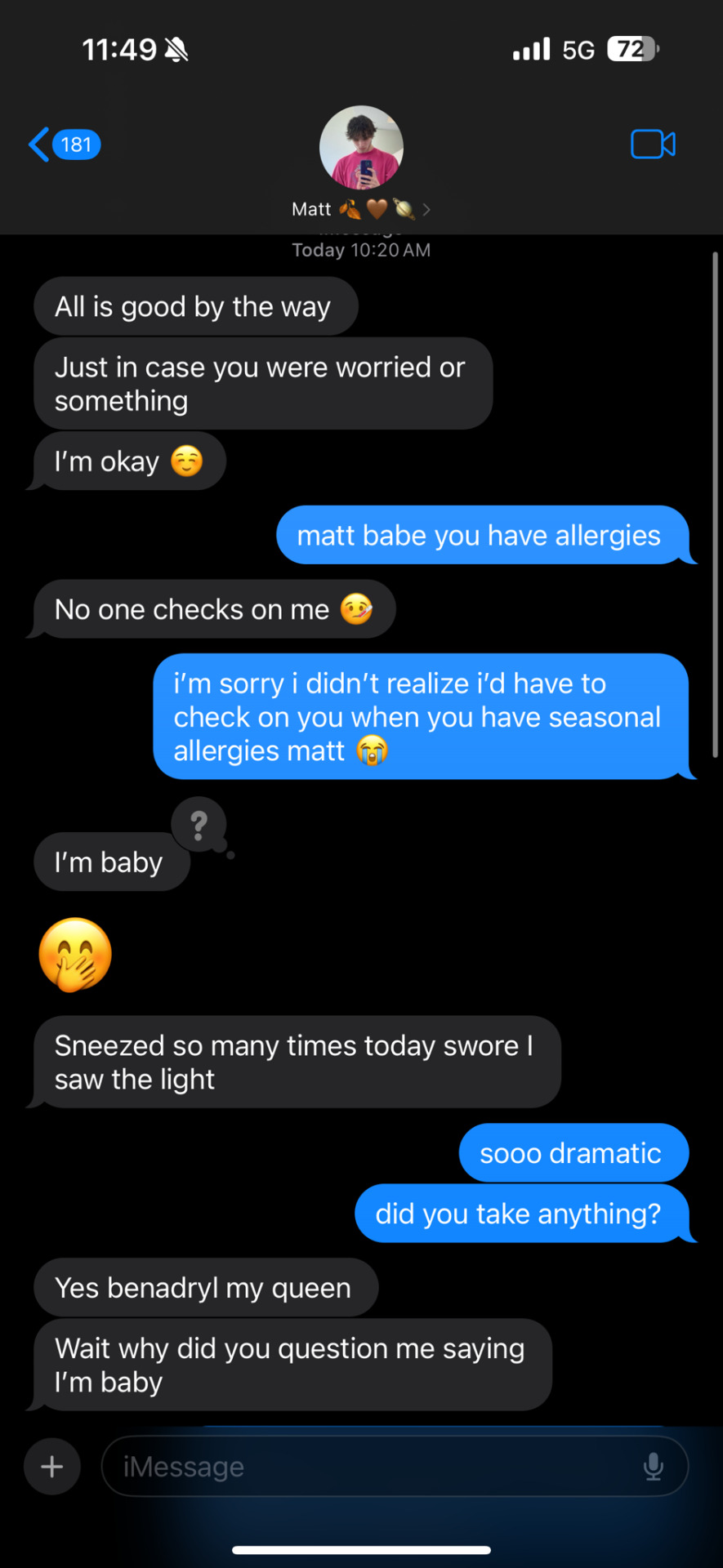The image size is (723, 1568).
Task: Record an audio message with the microphone
Action: tap(653, 1466)
